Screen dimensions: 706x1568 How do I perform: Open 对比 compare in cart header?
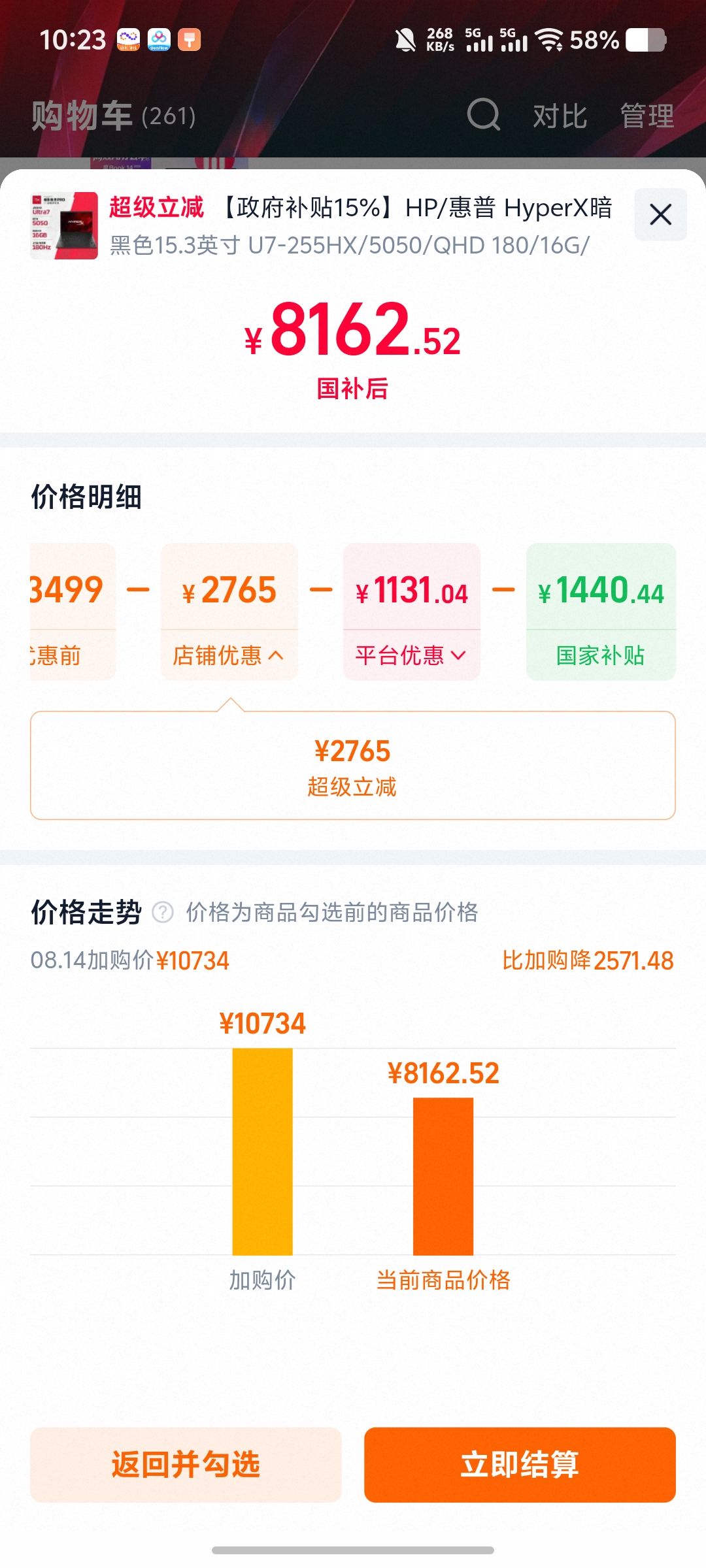560,116
